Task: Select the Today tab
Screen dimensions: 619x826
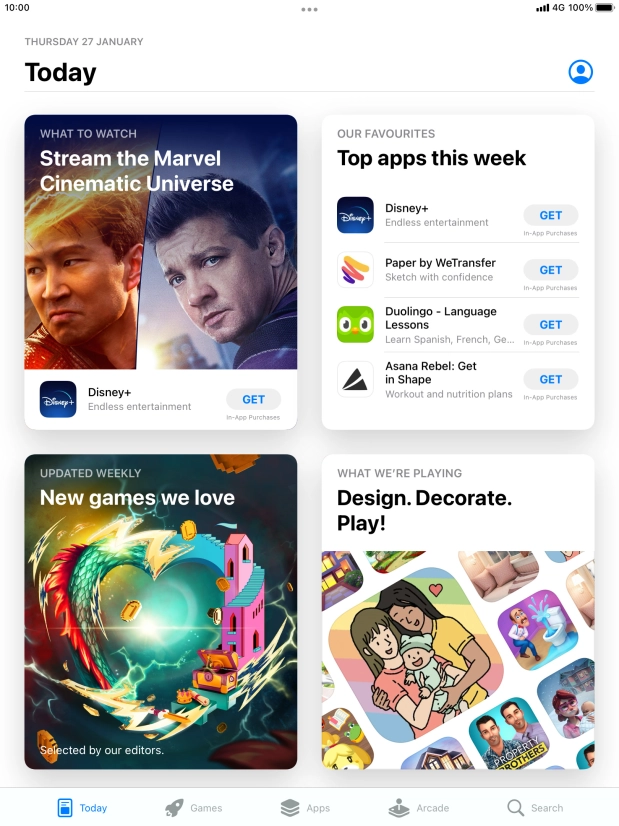Action: tap(82, 808)
